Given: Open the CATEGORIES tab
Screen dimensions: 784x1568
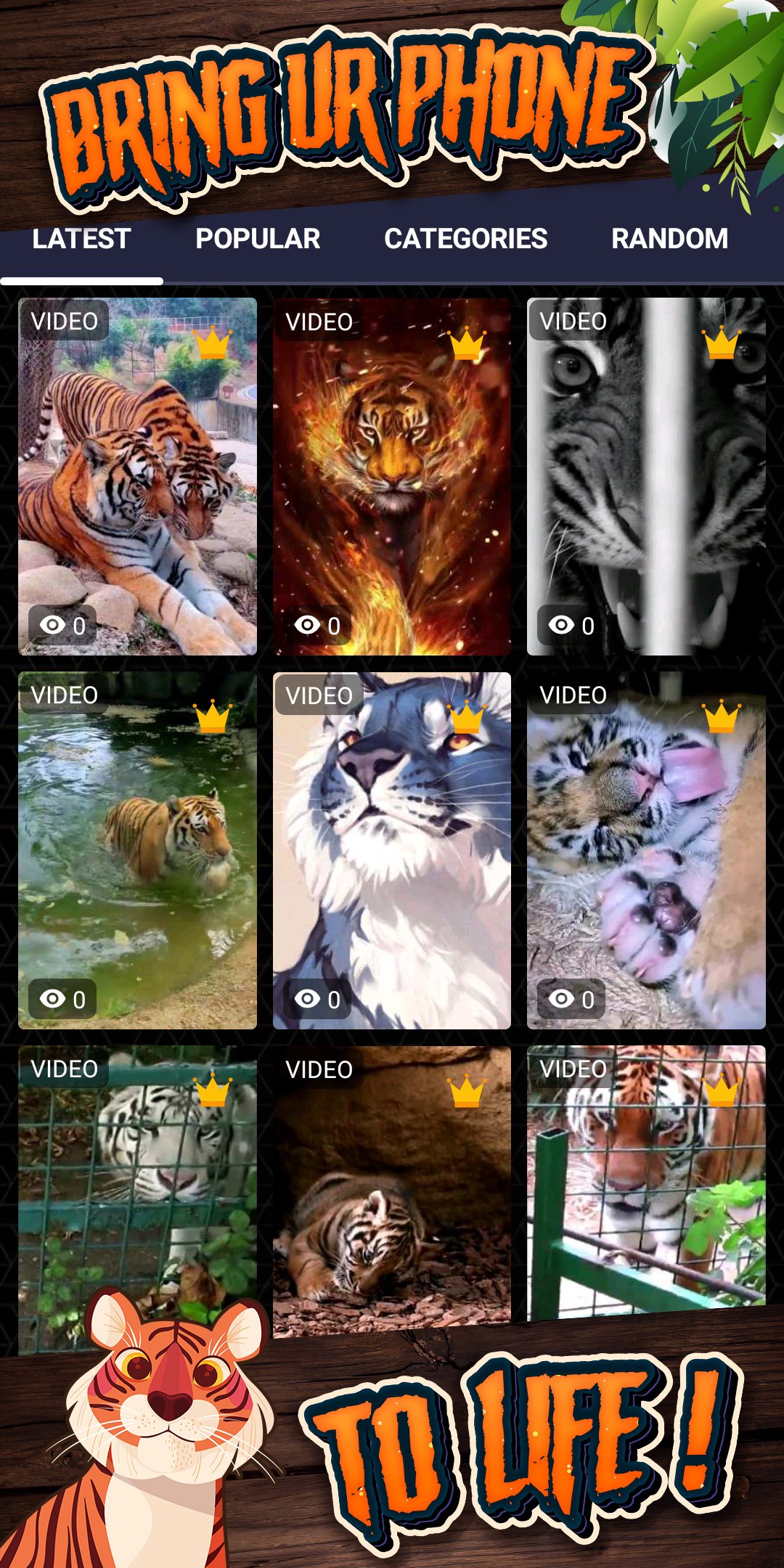Looking at the screenshot, I should [466, 238].
